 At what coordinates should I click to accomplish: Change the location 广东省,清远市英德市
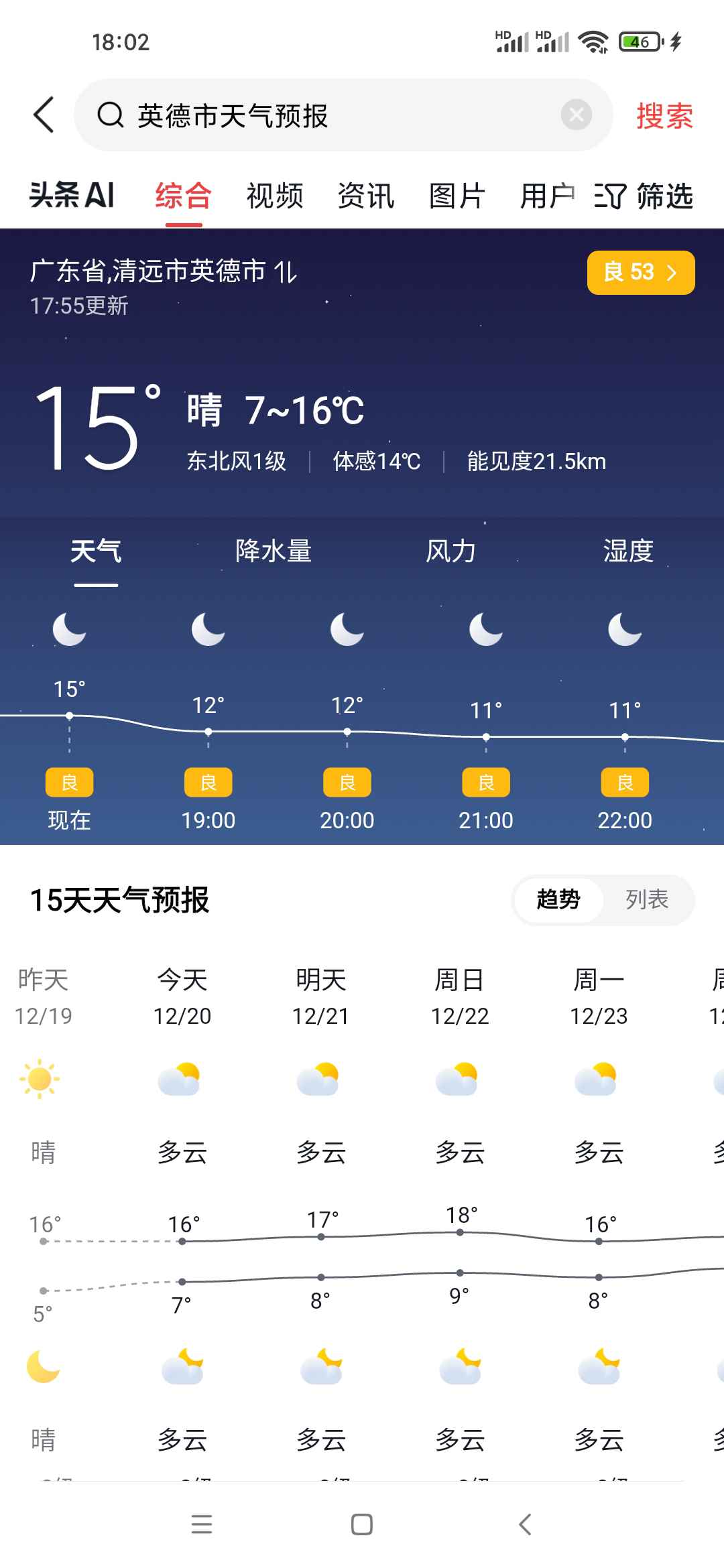(164, 271)
